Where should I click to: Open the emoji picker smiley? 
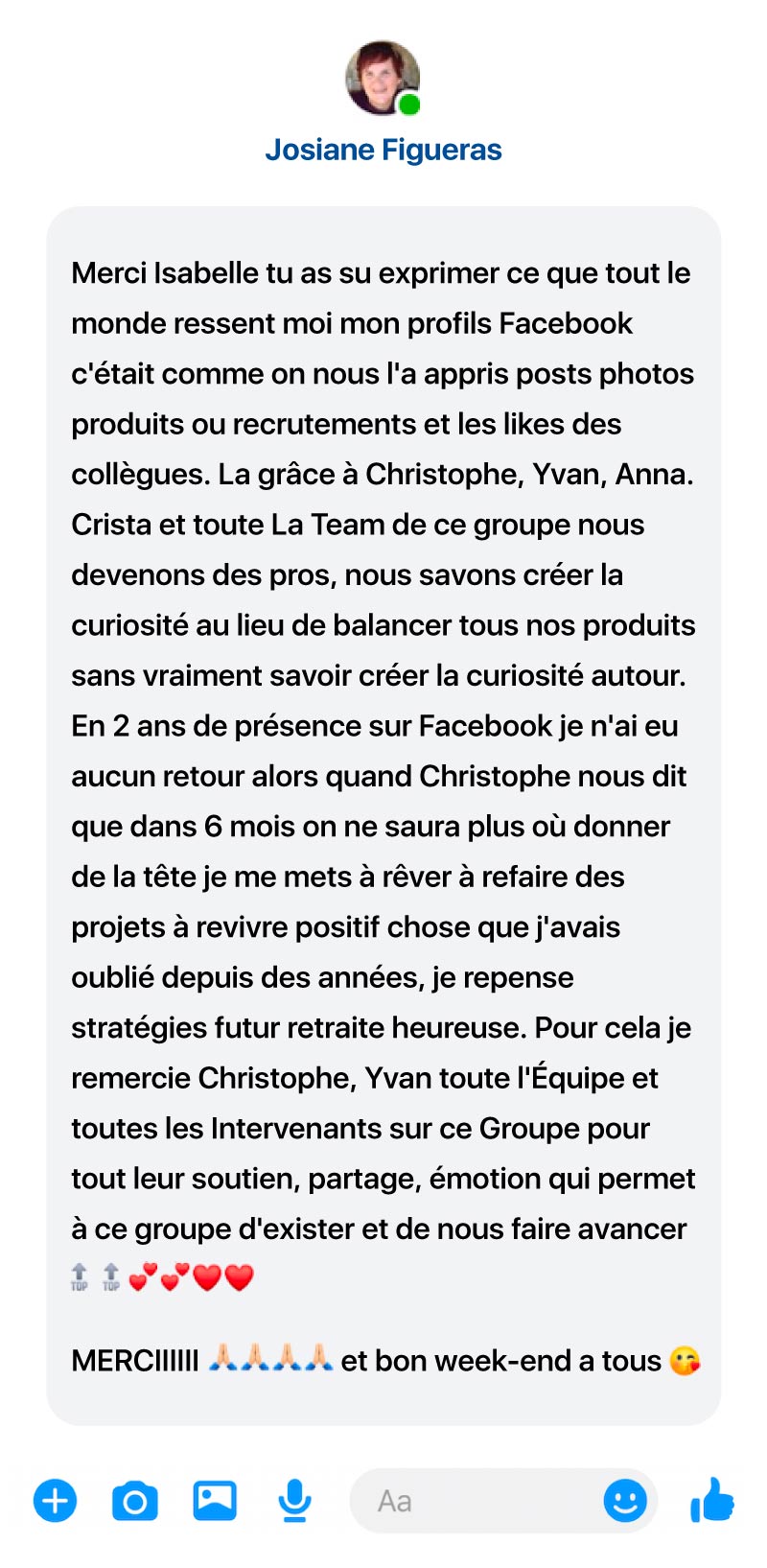625,1500
